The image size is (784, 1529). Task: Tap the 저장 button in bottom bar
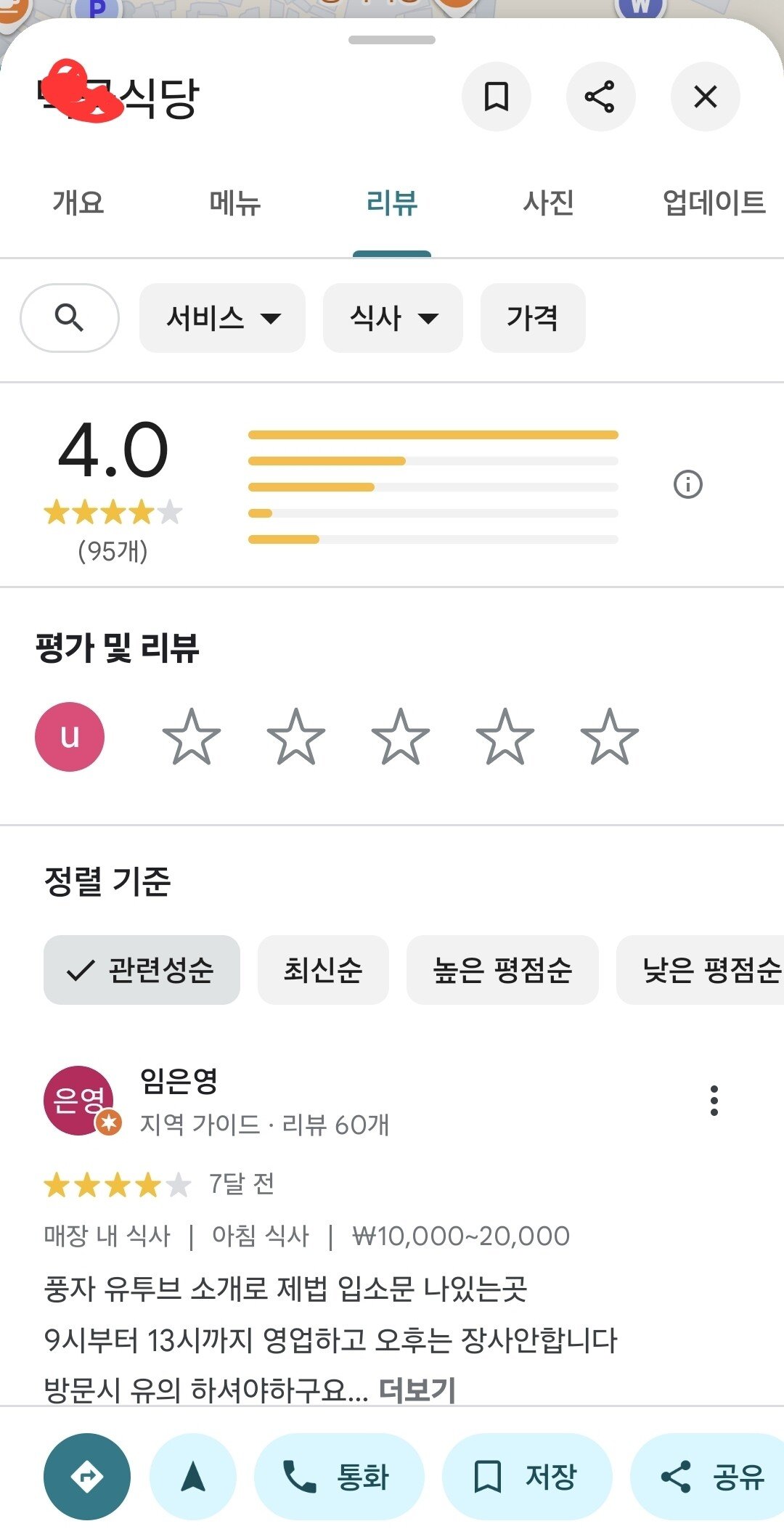[x=527, y=1477]
